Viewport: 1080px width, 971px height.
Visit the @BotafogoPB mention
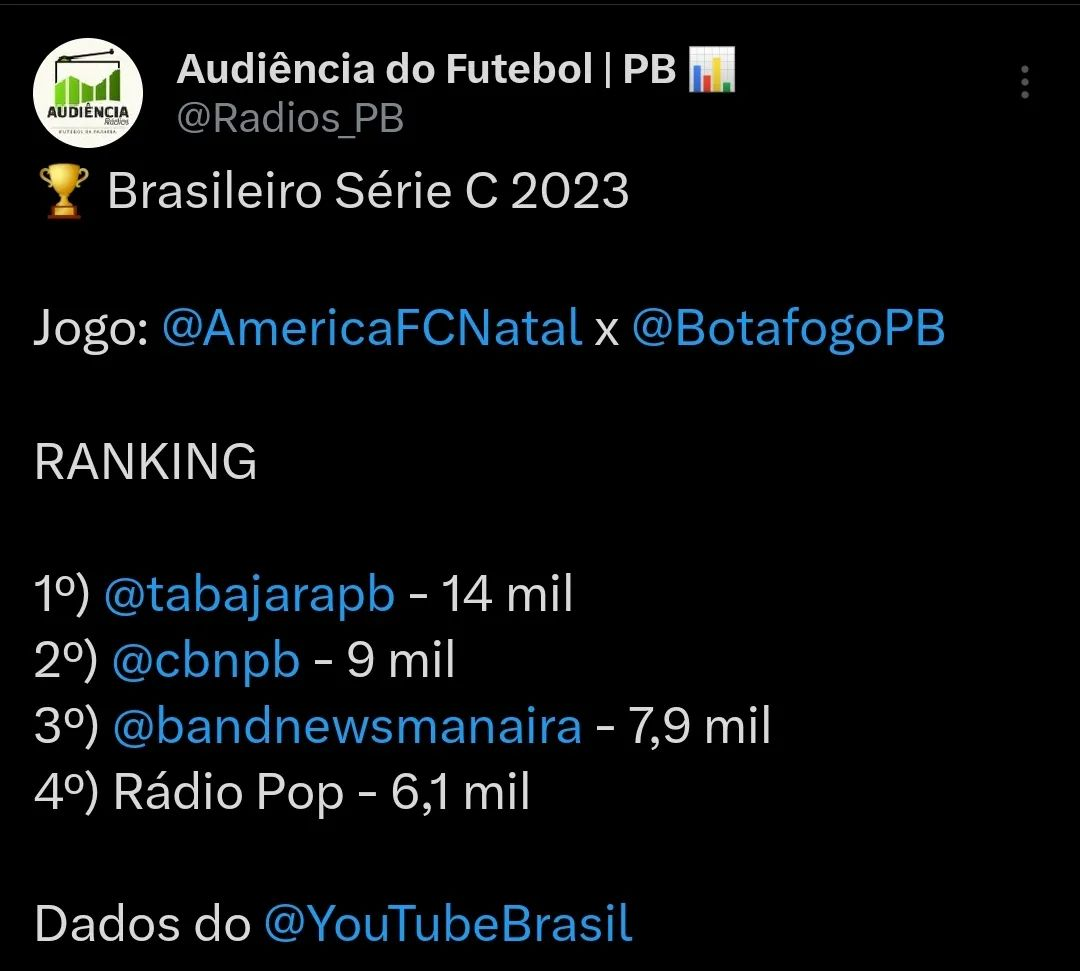pyautogui.click(x=788, y=328)
